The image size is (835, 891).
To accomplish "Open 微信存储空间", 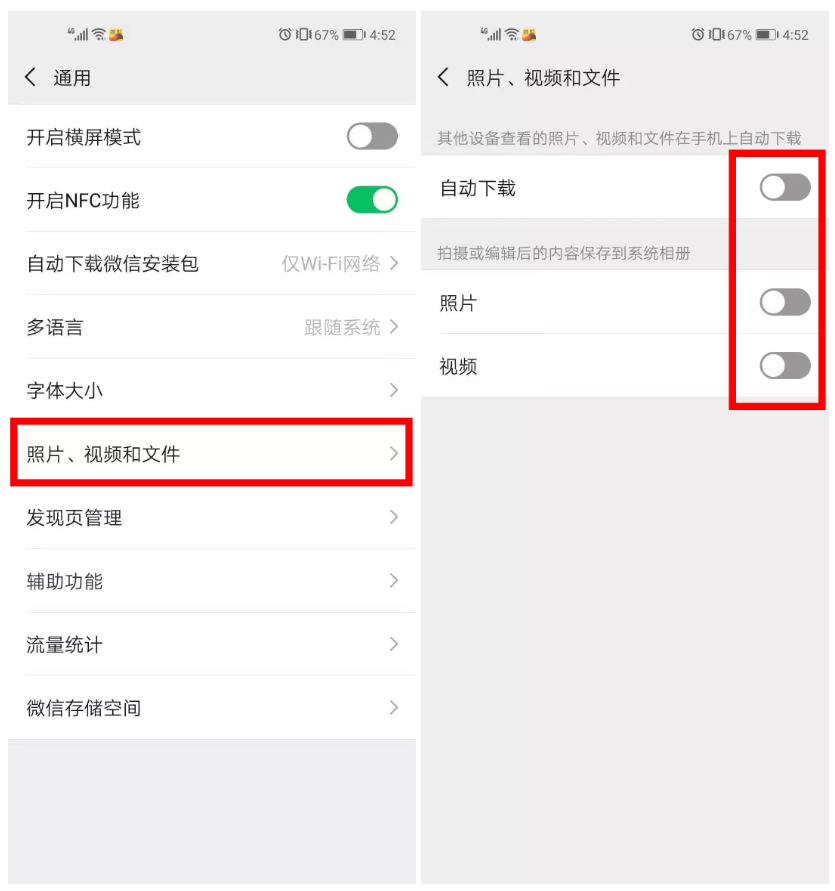I will pyautogui.click(x=212, y=708).
